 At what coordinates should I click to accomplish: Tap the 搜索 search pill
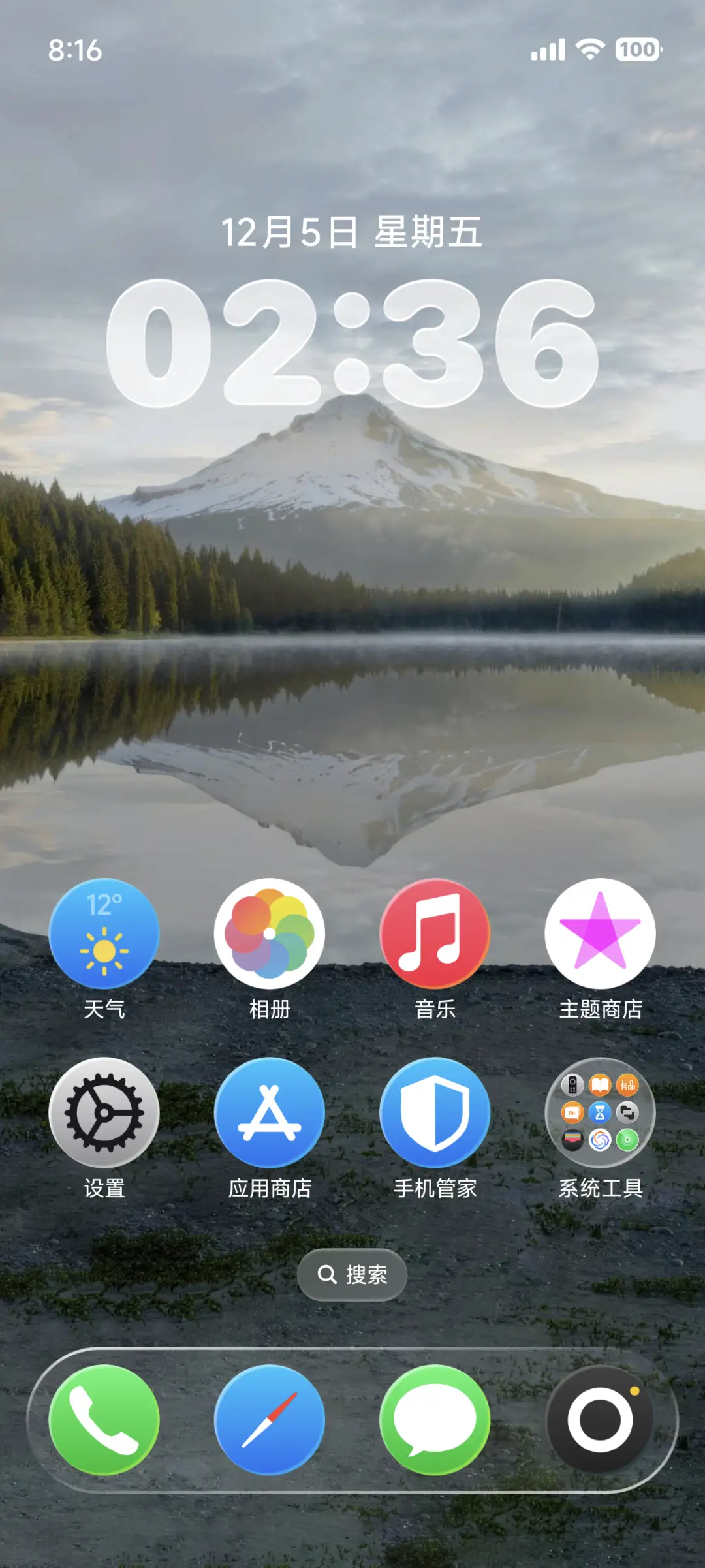352,1274
